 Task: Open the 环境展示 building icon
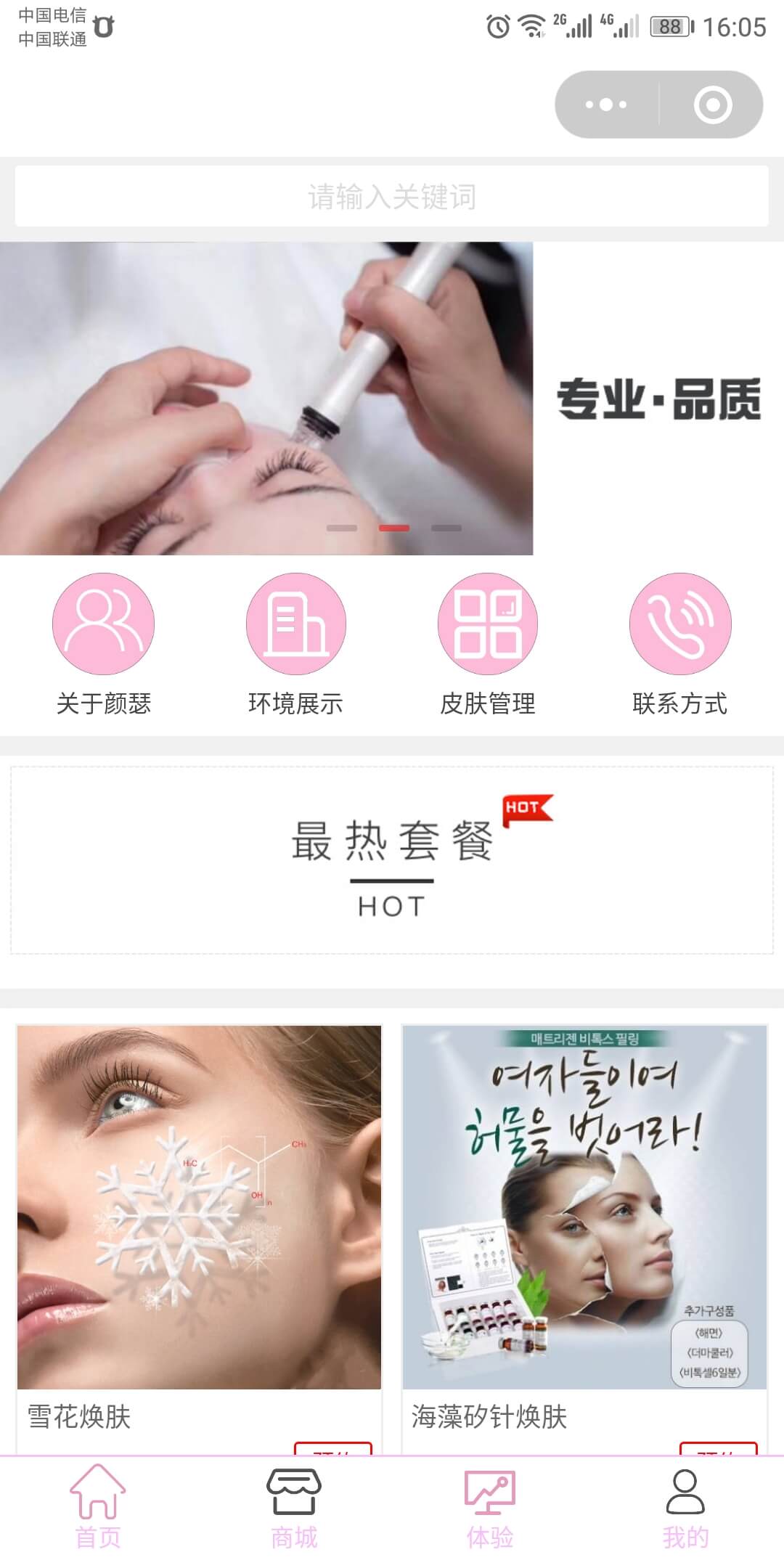click(295, 624)
